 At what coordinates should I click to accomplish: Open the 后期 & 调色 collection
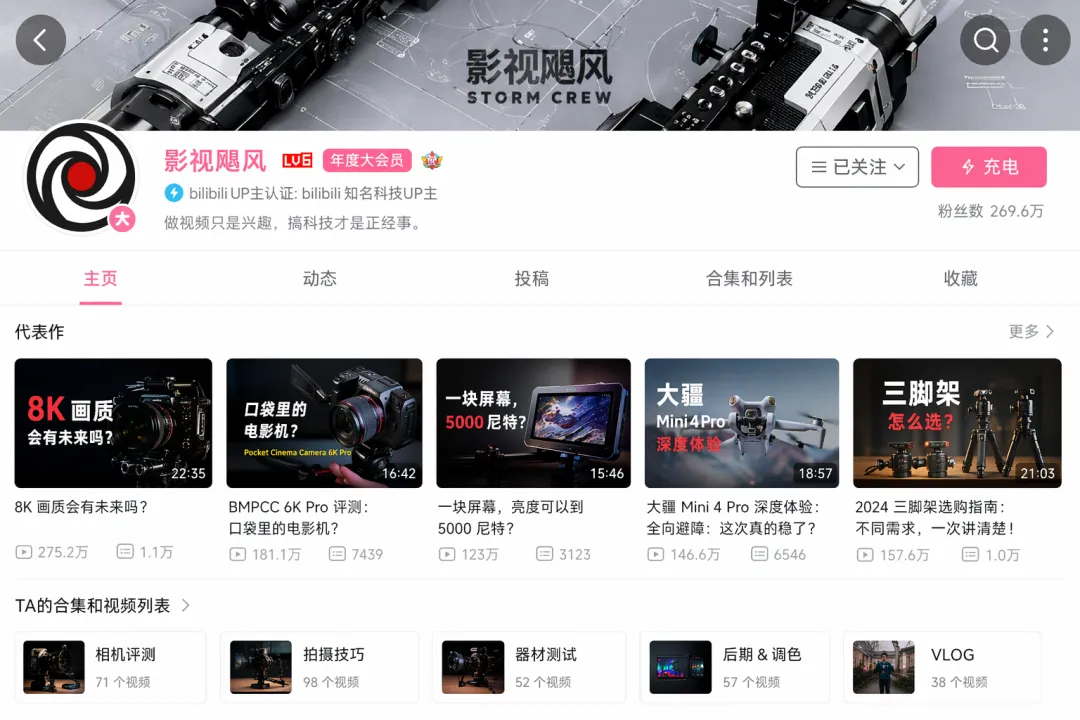point(738,667)
